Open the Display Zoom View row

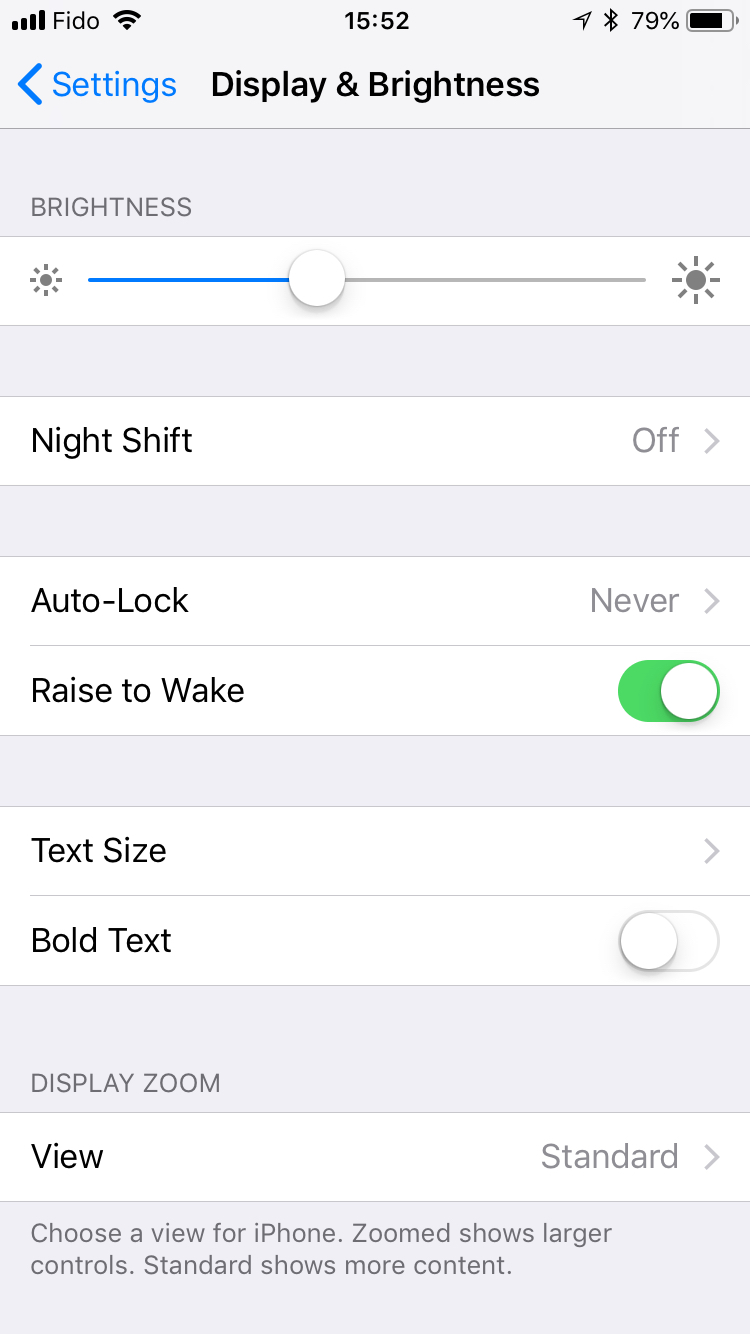click(375, 1157)
